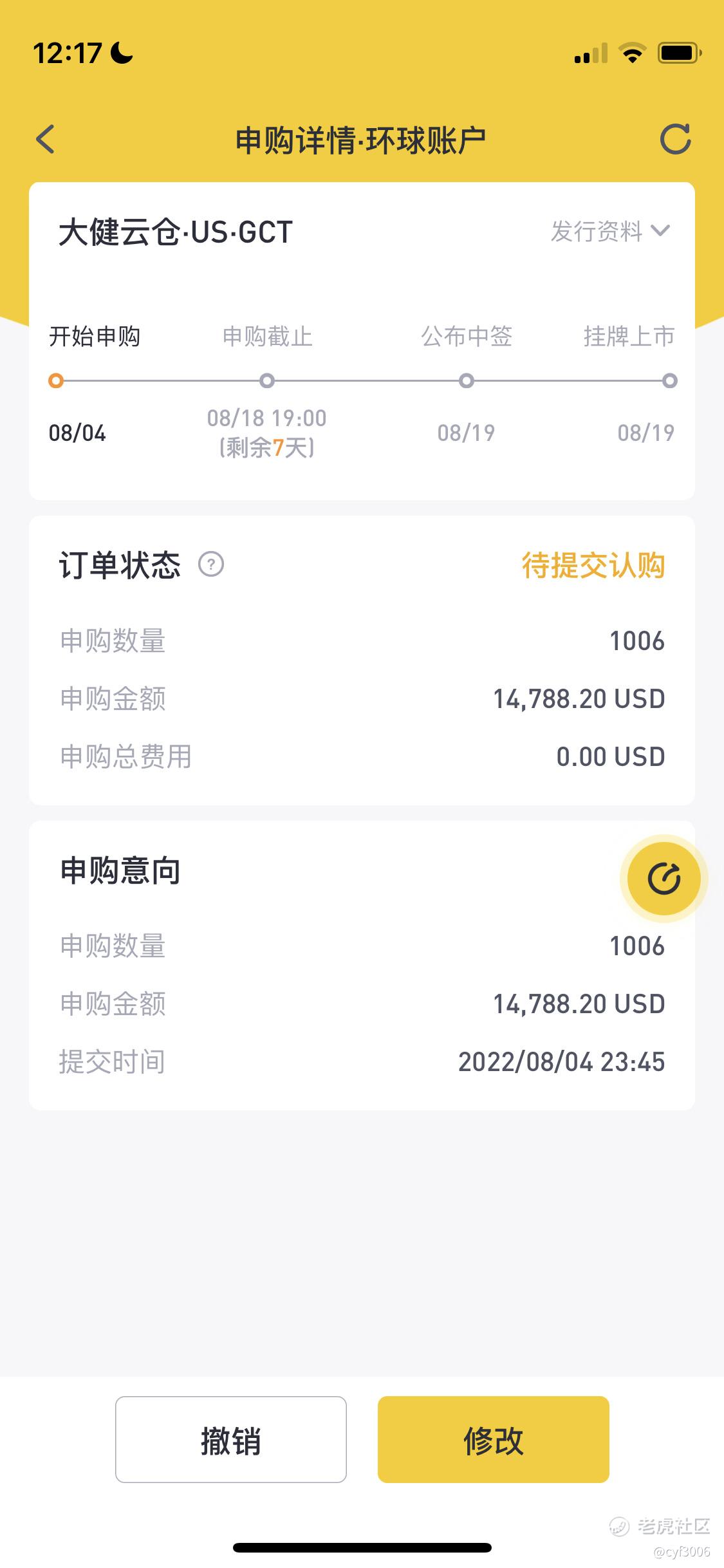Go back from the 申购详情 page

[46, 139]
